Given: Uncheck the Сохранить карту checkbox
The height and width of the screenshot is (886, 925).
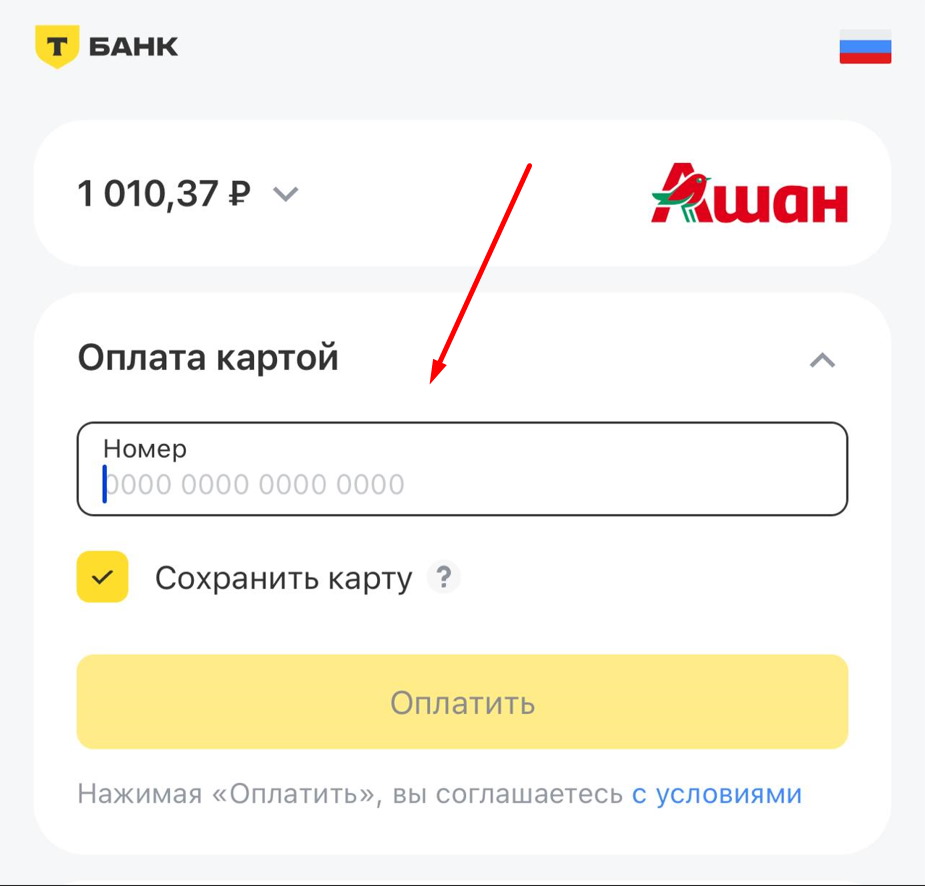Looking at the screenshot, I should click(103, 577).
